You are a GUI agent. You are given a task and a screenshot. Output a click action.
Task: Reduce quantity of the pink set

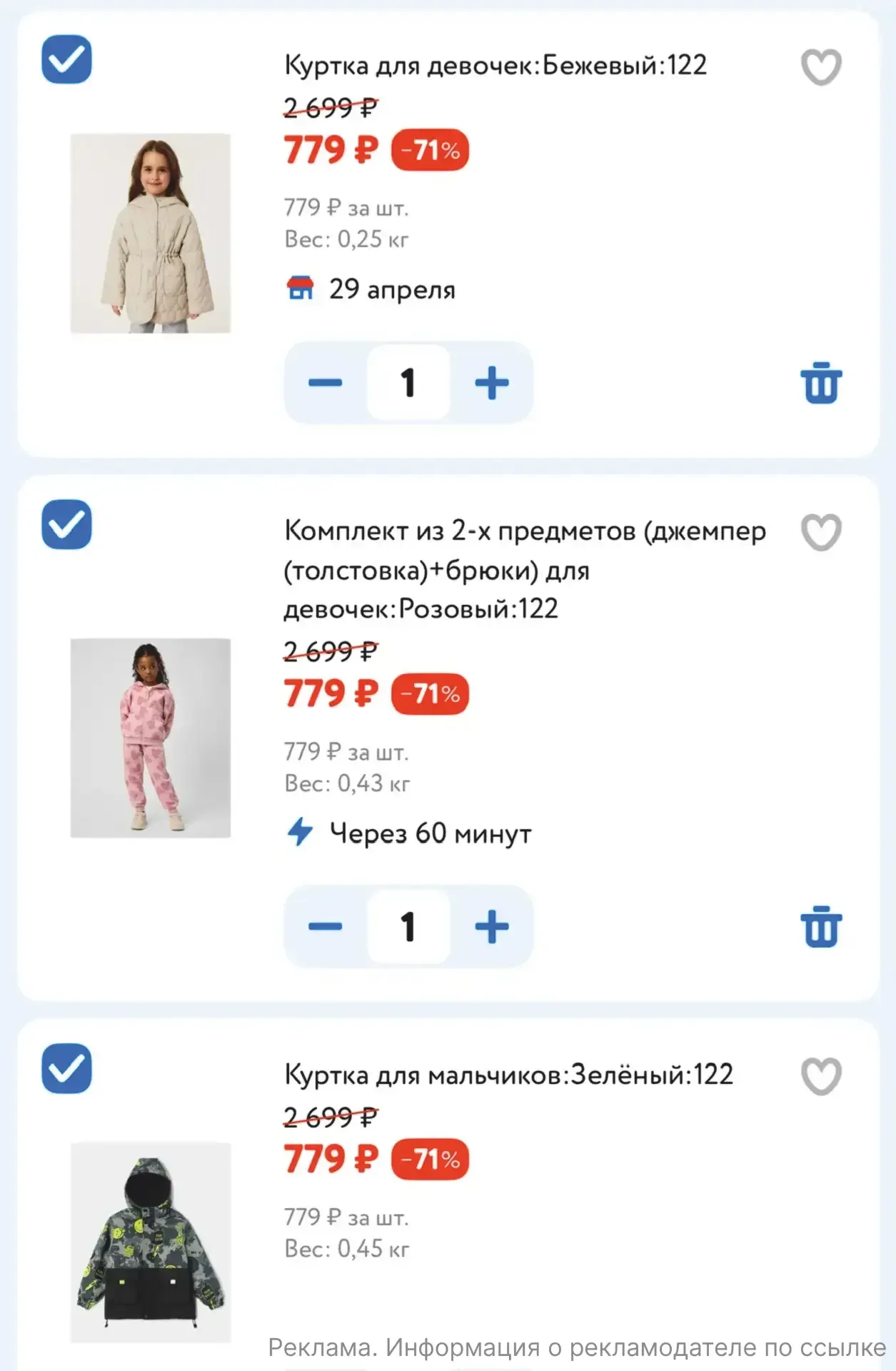[x=326, y=927]
